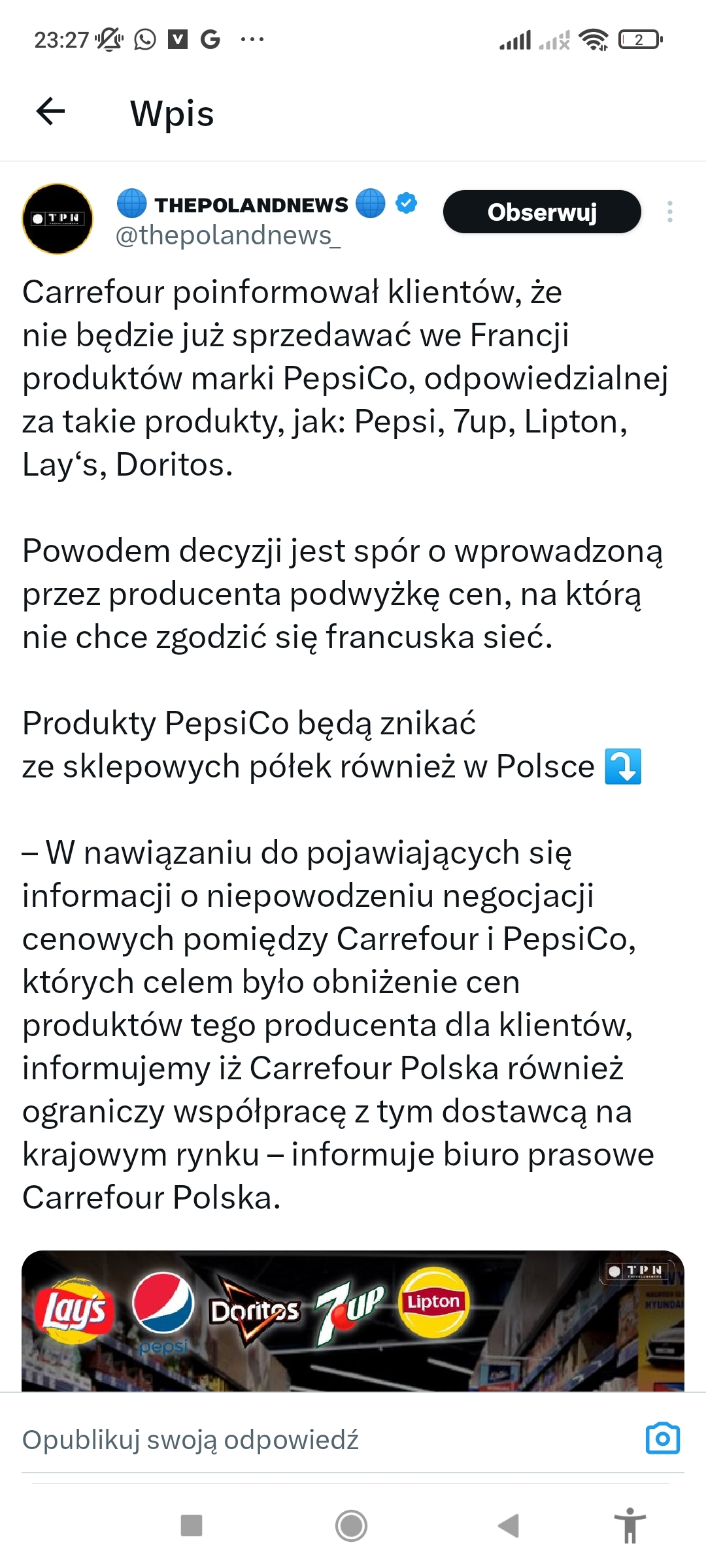Open THEPOLANDNEWS profile avatar

[58, 219]
